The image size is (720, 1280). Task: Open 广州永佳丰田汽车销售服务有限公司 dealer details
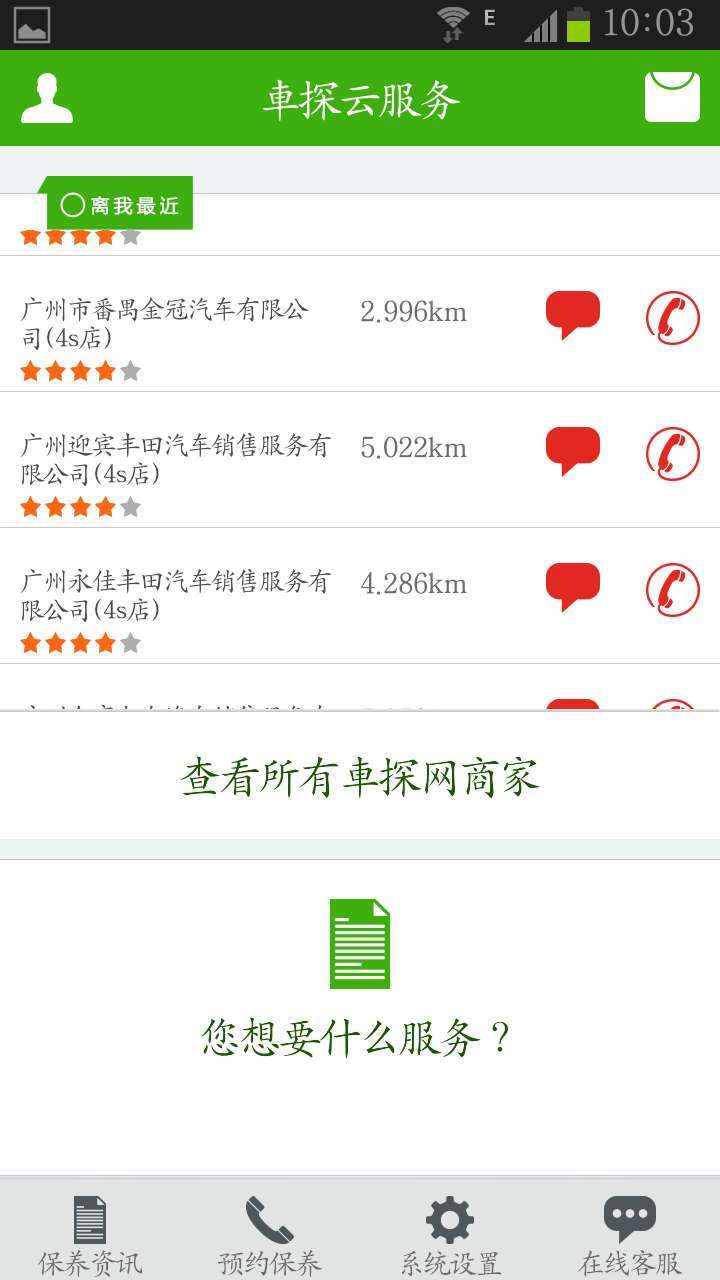[176, 595]
